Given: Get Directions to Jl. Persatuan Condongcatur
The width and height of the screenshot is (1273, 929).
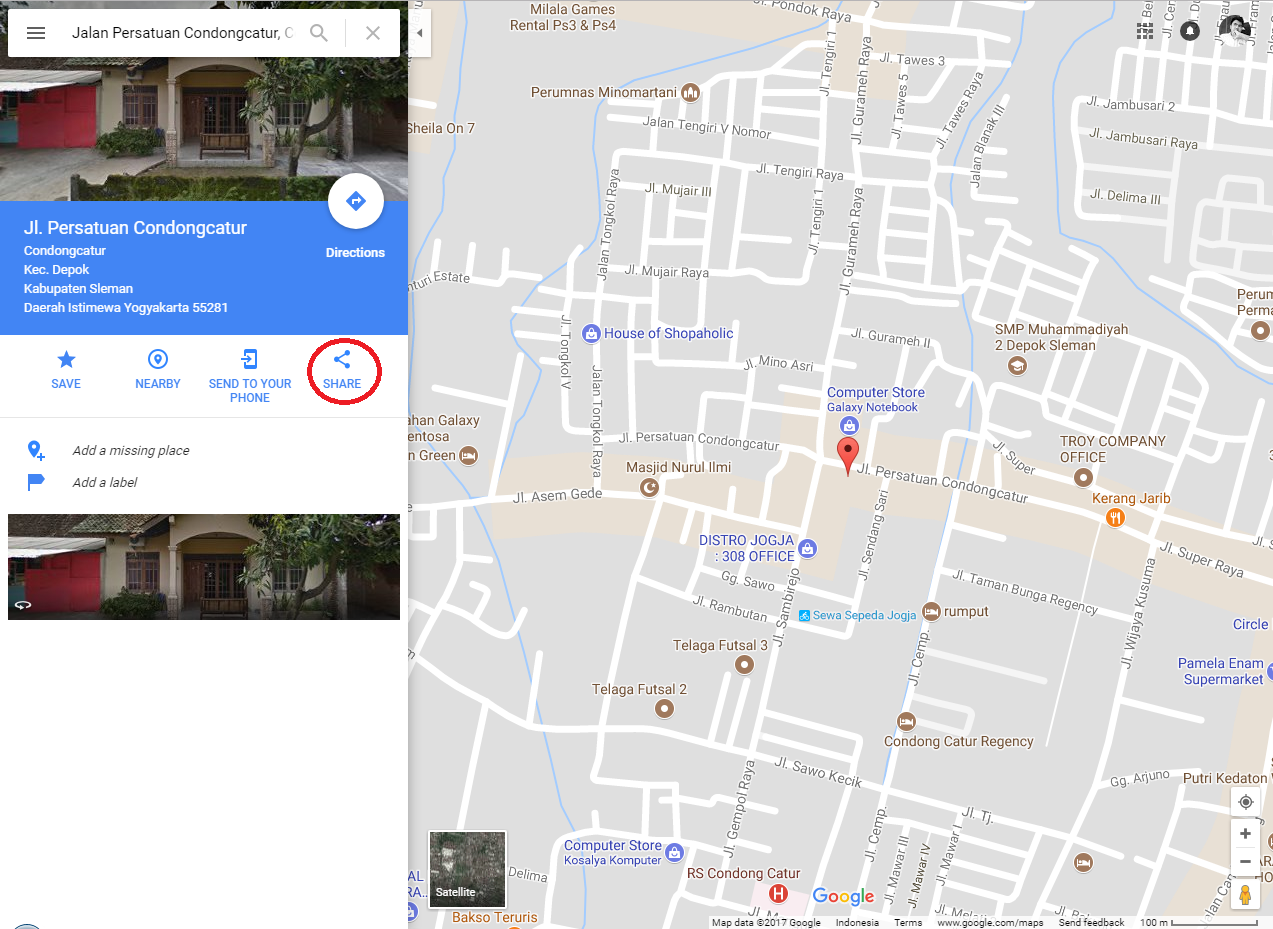Looking at the screenshot, I should [355, 202].
